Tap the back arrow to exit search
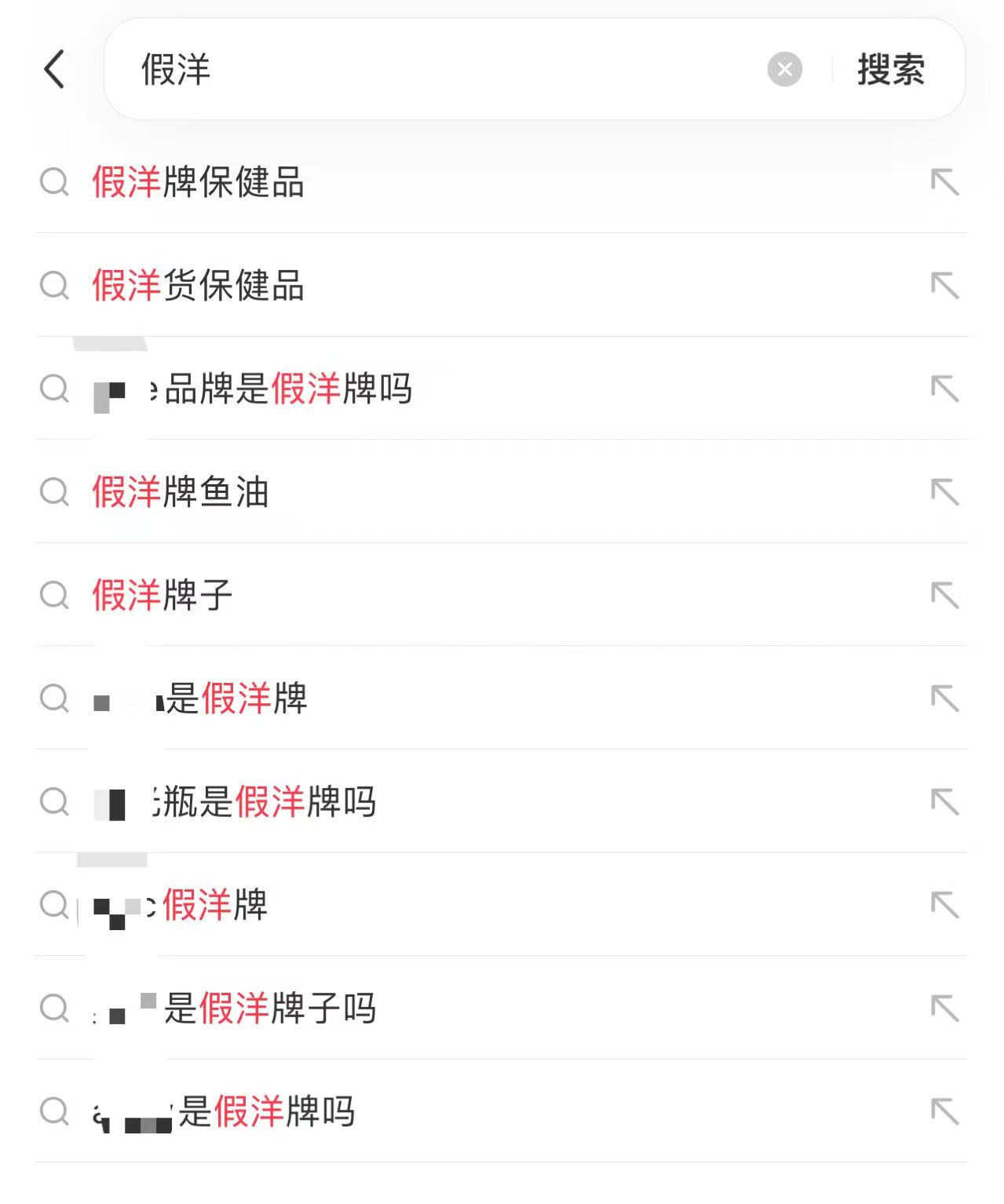1004x1204 pixels. [53, 69]
